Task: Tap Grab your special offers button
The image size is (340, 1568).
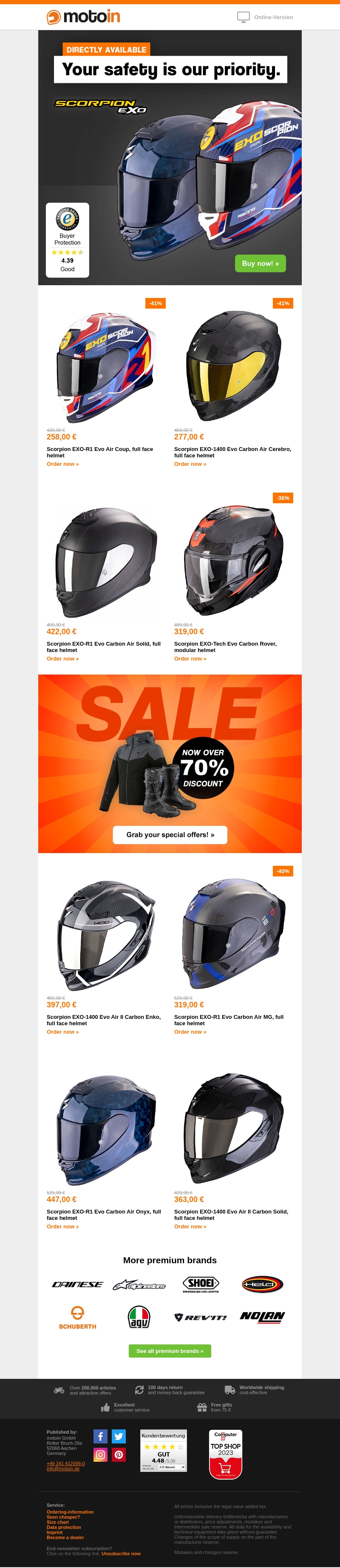Action: (170, 834)
